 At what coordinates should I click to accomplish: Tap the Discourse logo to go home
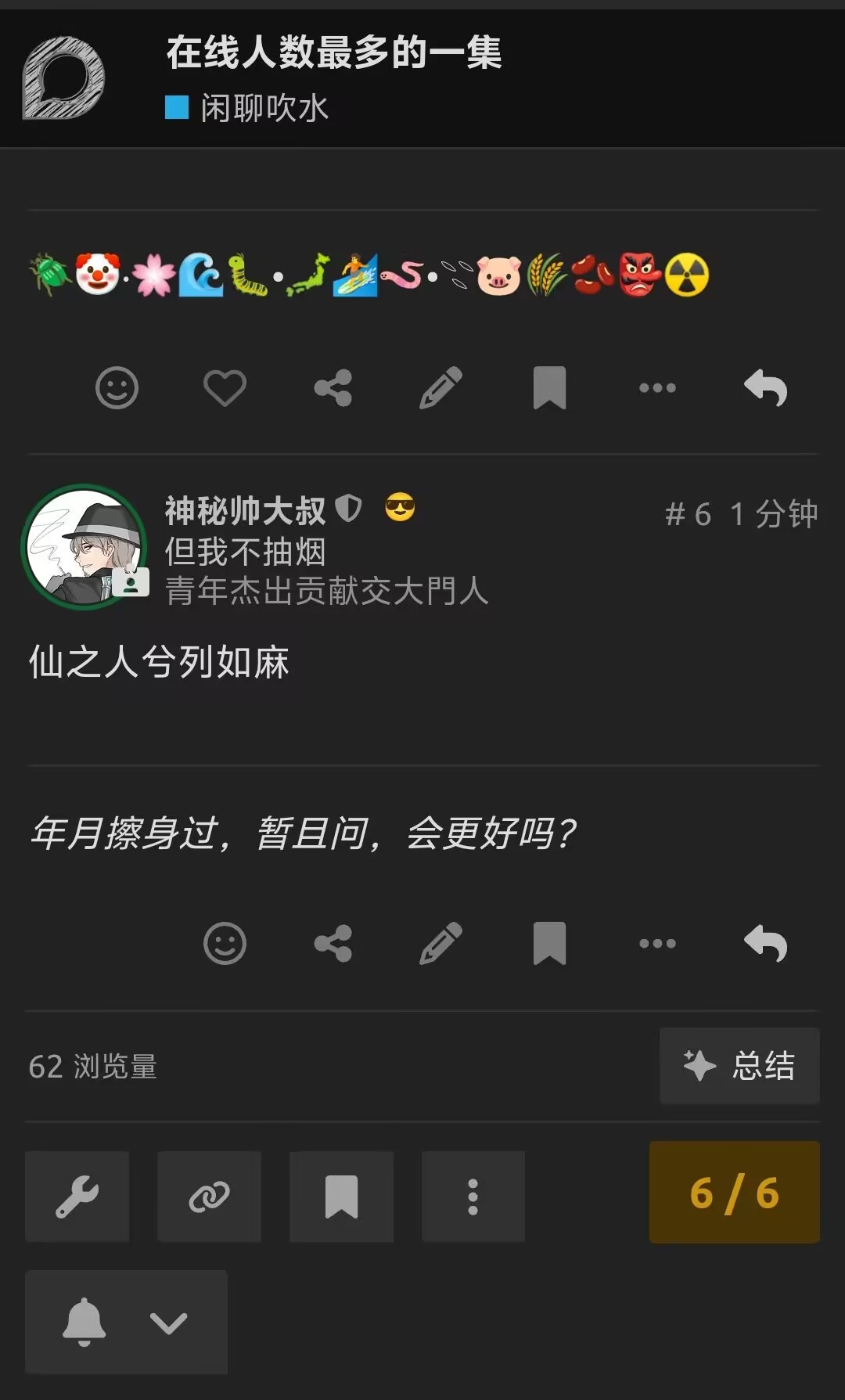63,78
